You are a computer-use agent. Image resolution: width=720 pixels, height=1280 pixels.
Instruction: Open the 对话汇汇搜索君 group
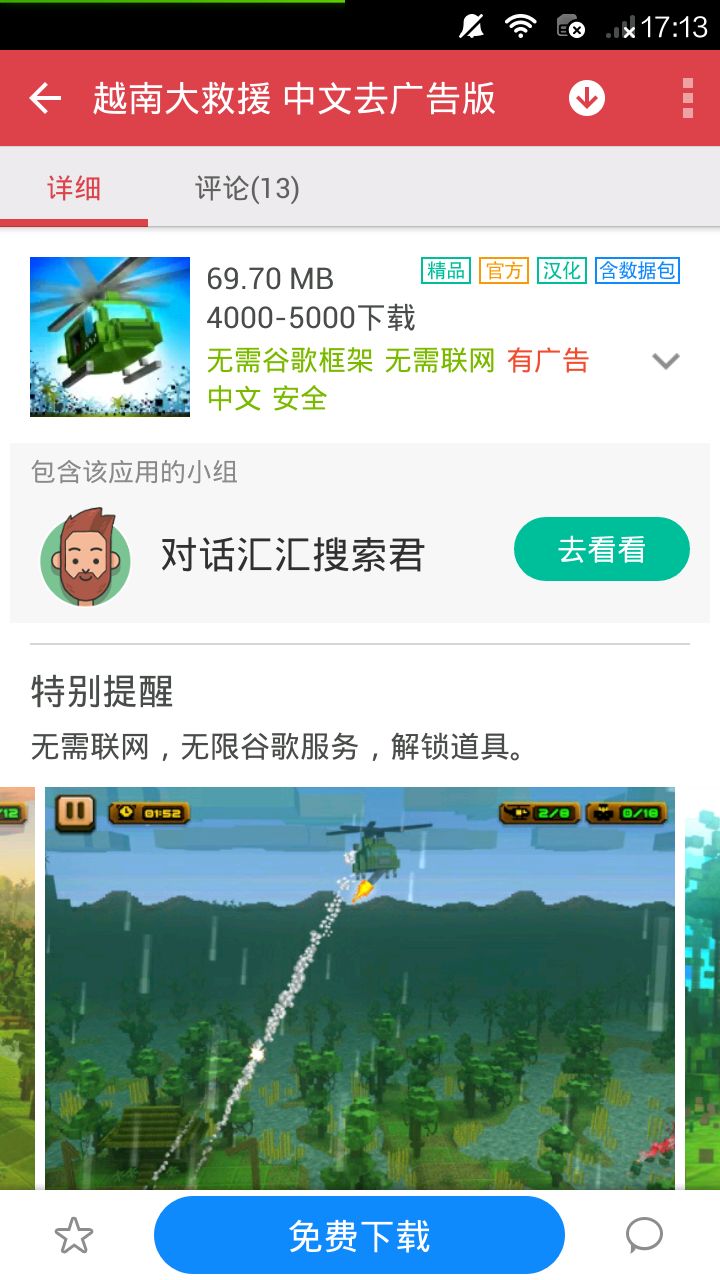[x=292, y=554]
